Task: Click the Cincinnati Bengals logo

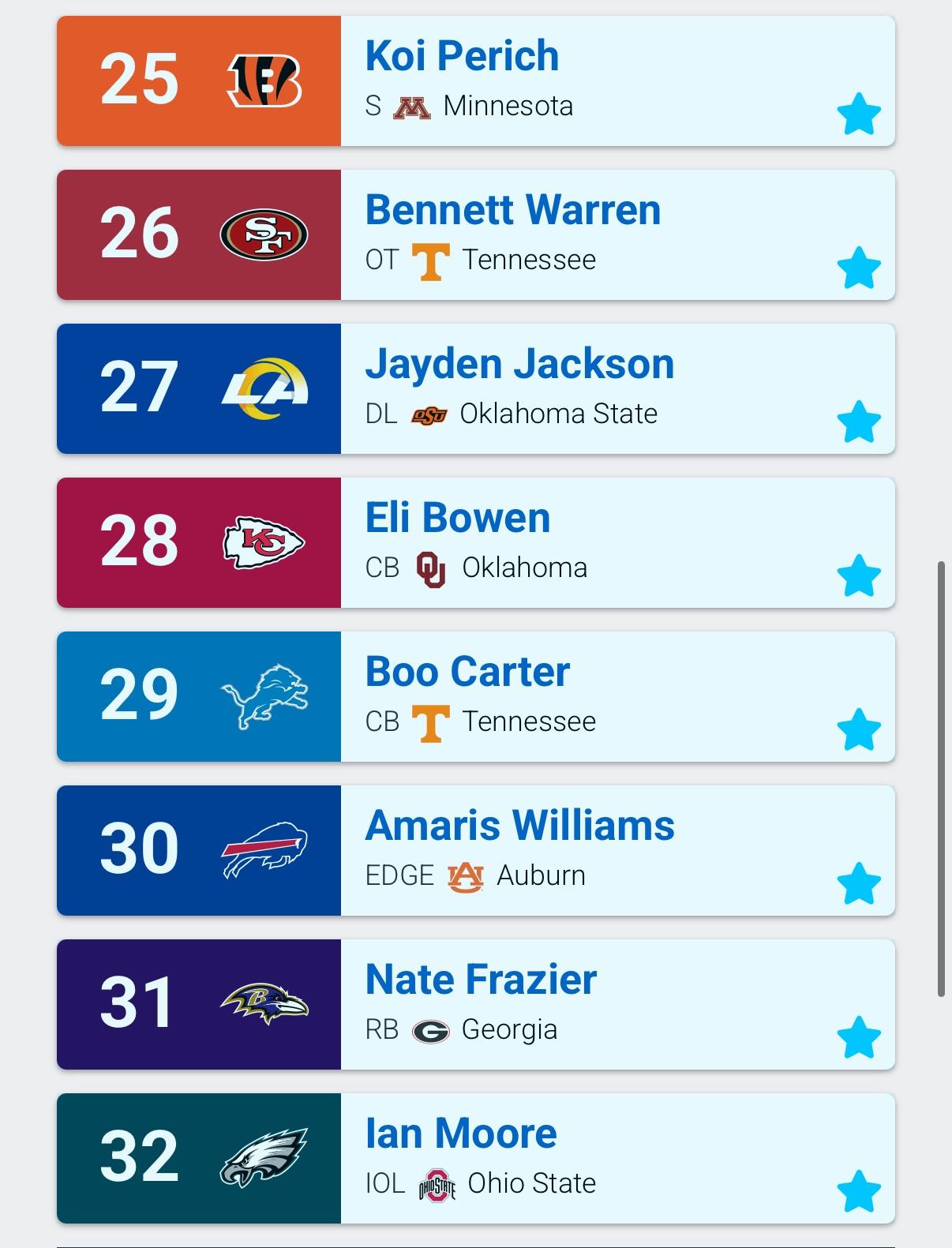Action: (267, 79)
